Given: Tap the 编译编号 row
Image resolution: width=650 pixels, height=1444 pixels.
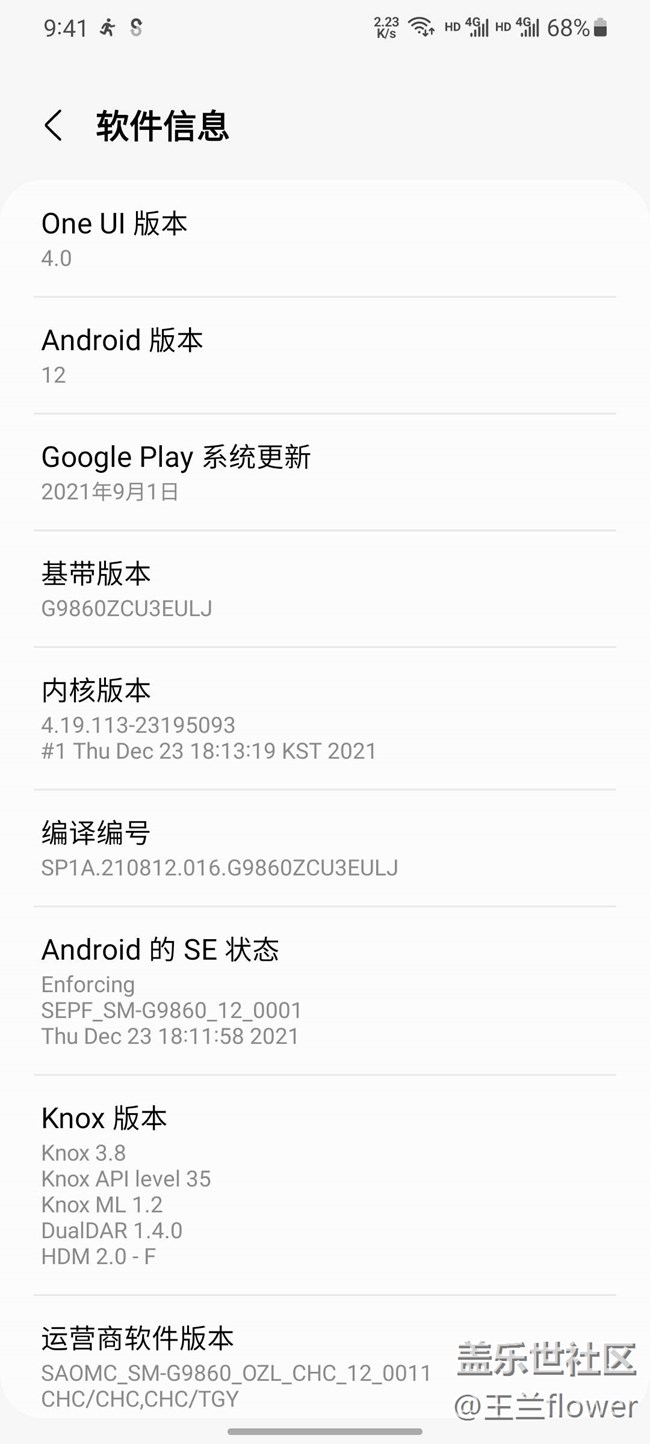Looking at the screenshot, I should pos(324,849).
